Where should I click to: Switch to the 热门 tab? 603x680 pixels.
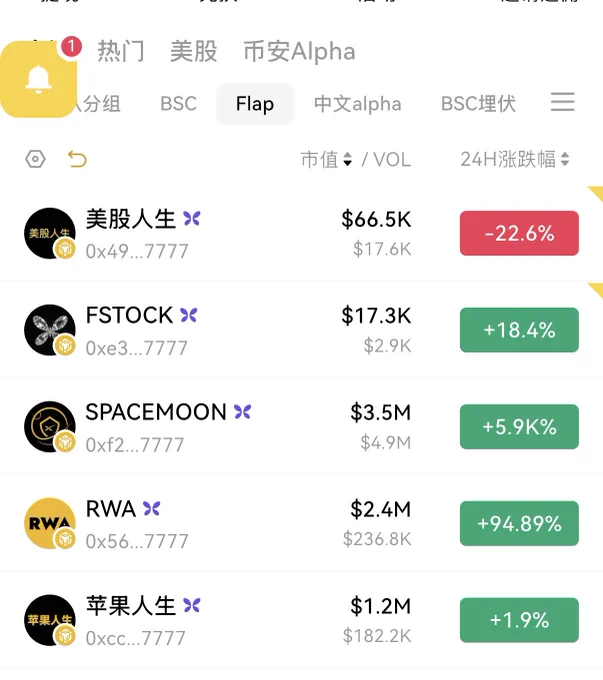(x=121, y=51)
